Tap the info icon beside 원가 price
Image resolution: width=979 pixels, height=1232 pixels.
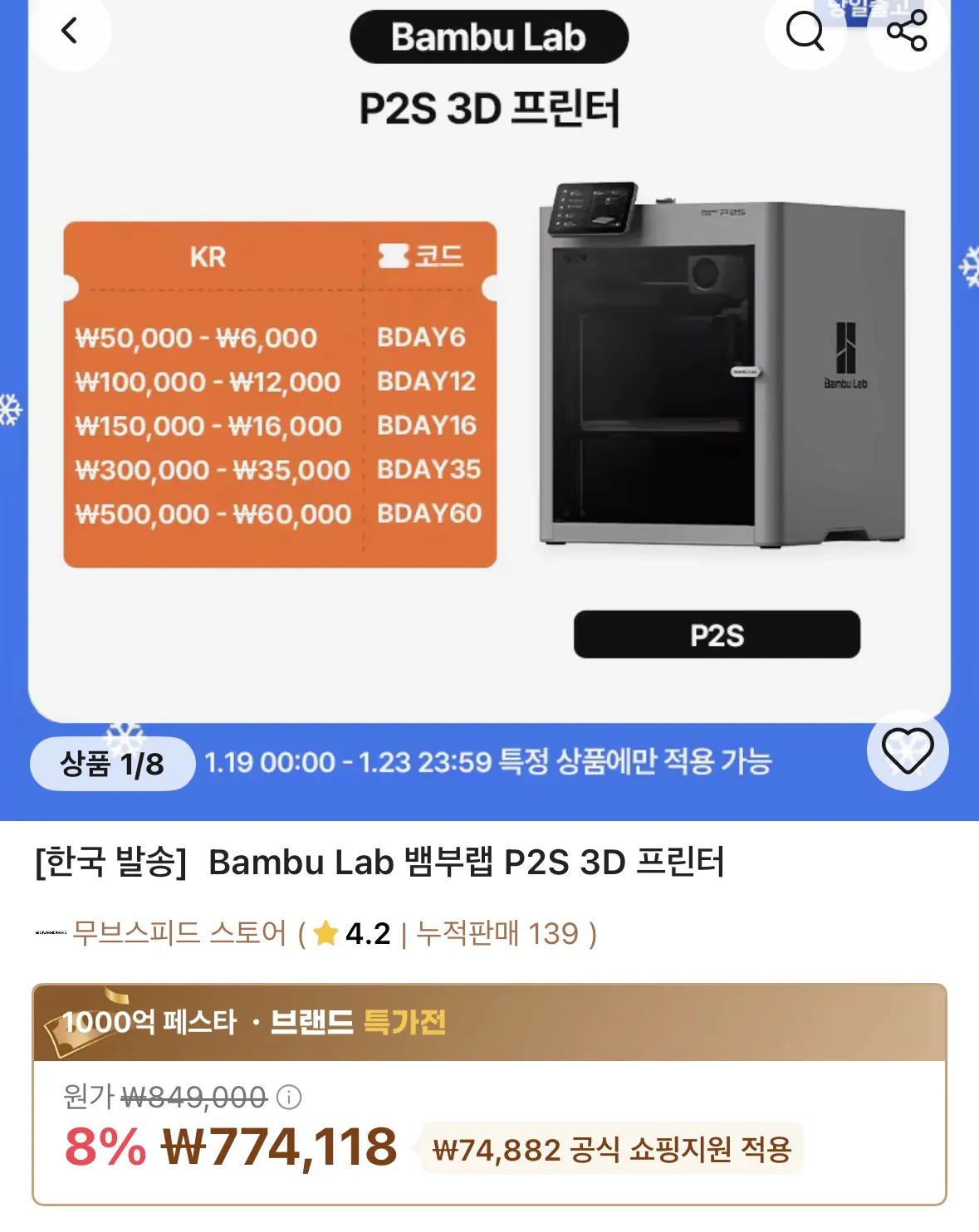286,1098
